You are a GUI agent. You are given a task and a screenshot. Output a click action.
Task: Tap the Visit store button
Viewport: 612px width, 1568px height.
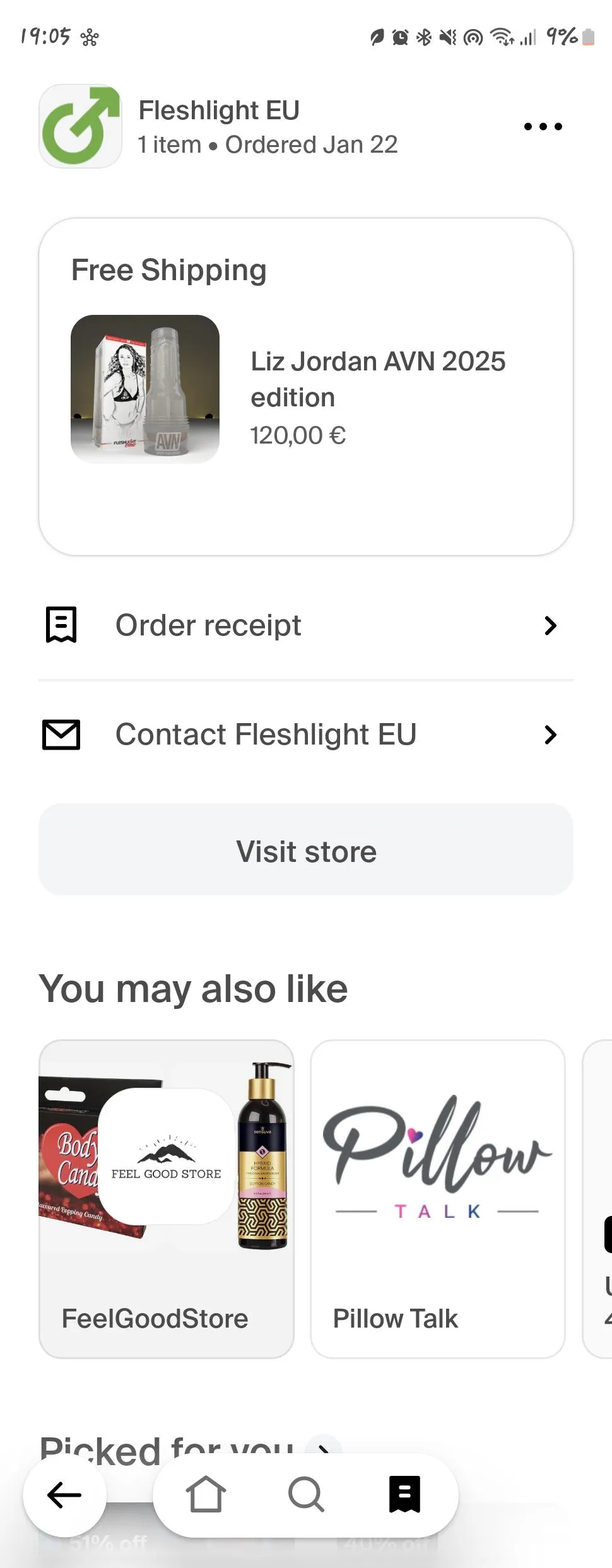pyautogui.click(x=305, y=851)
